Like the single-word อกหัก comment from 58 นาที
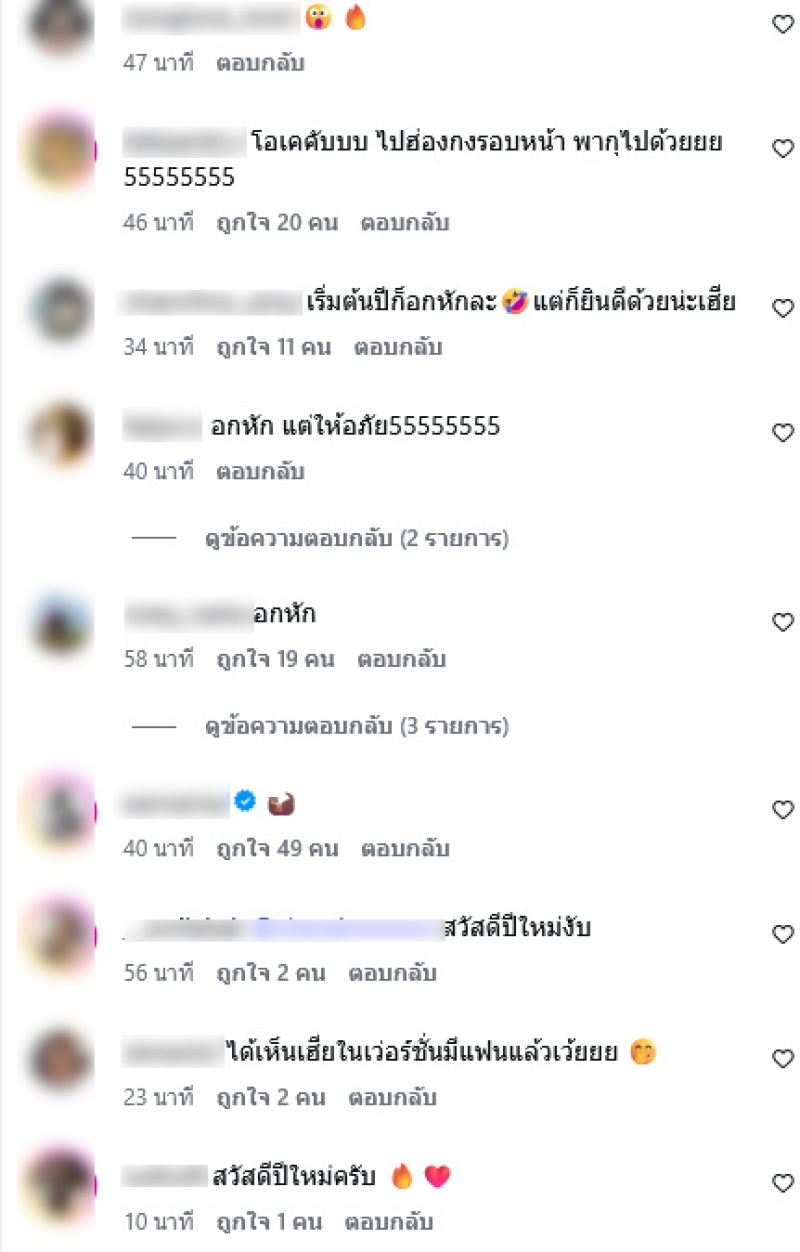800x1252 pixels. pyautogui.click(x=783, y=622)
